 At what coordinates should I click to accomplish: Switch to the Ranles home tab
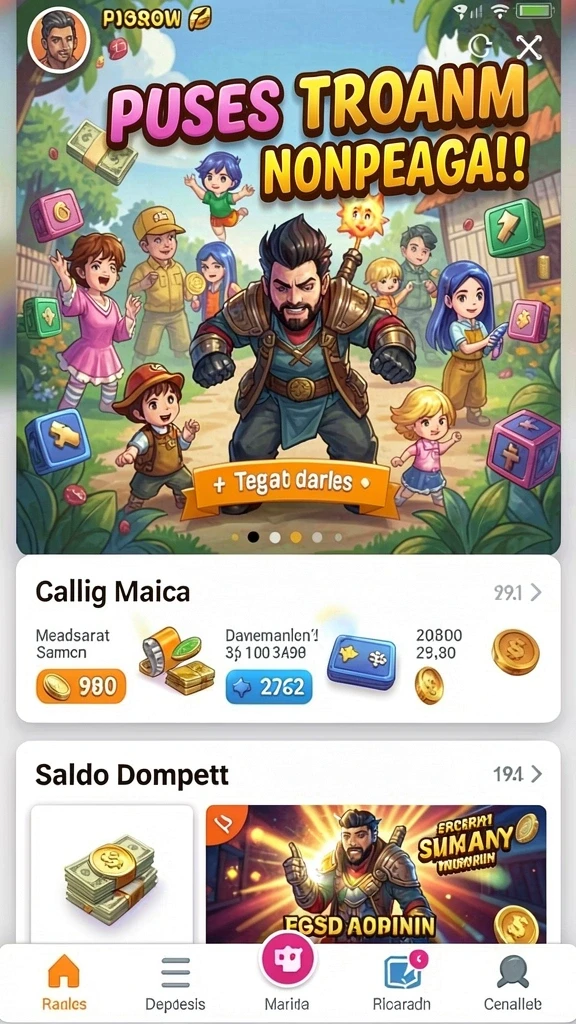click(64, 982)
